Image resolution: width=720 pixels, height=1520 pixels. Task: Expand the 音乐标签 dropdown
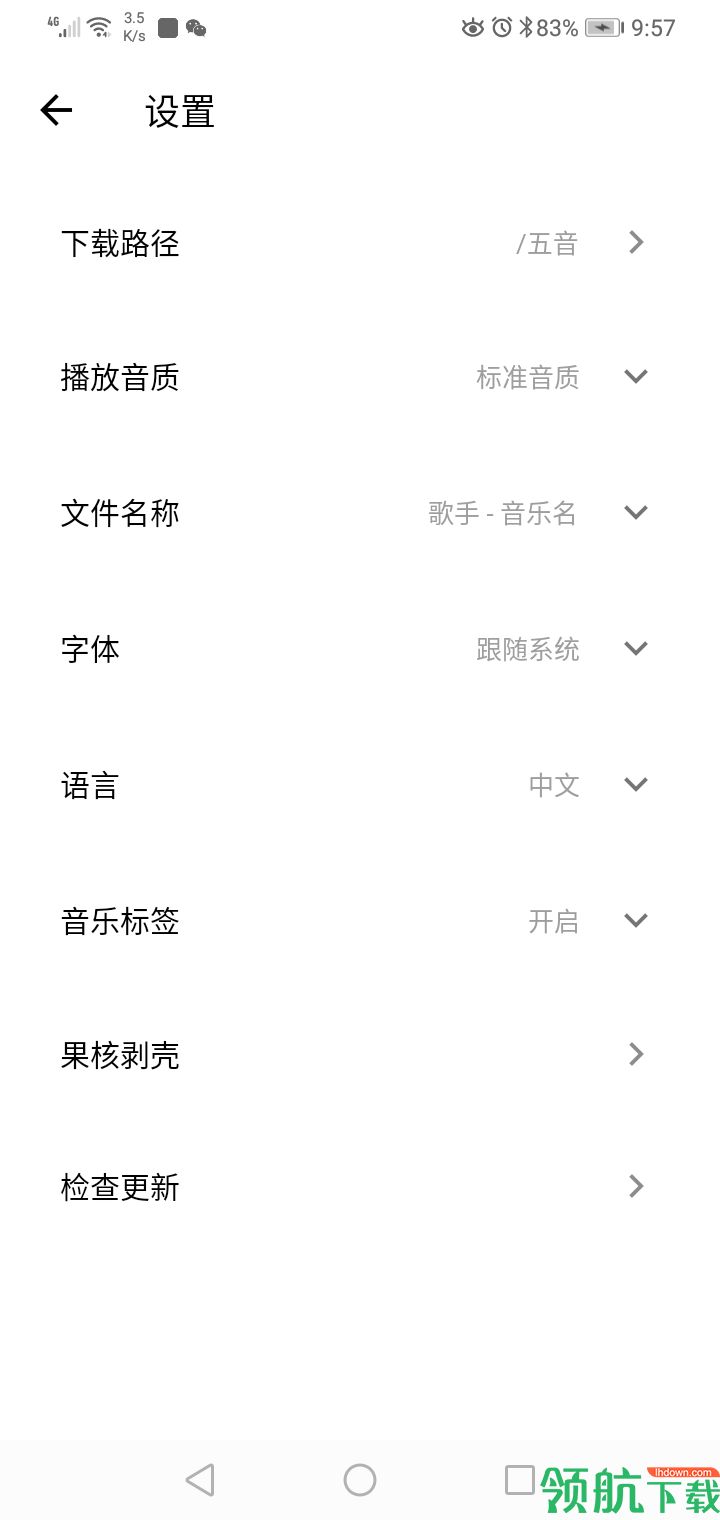(636, 921)
